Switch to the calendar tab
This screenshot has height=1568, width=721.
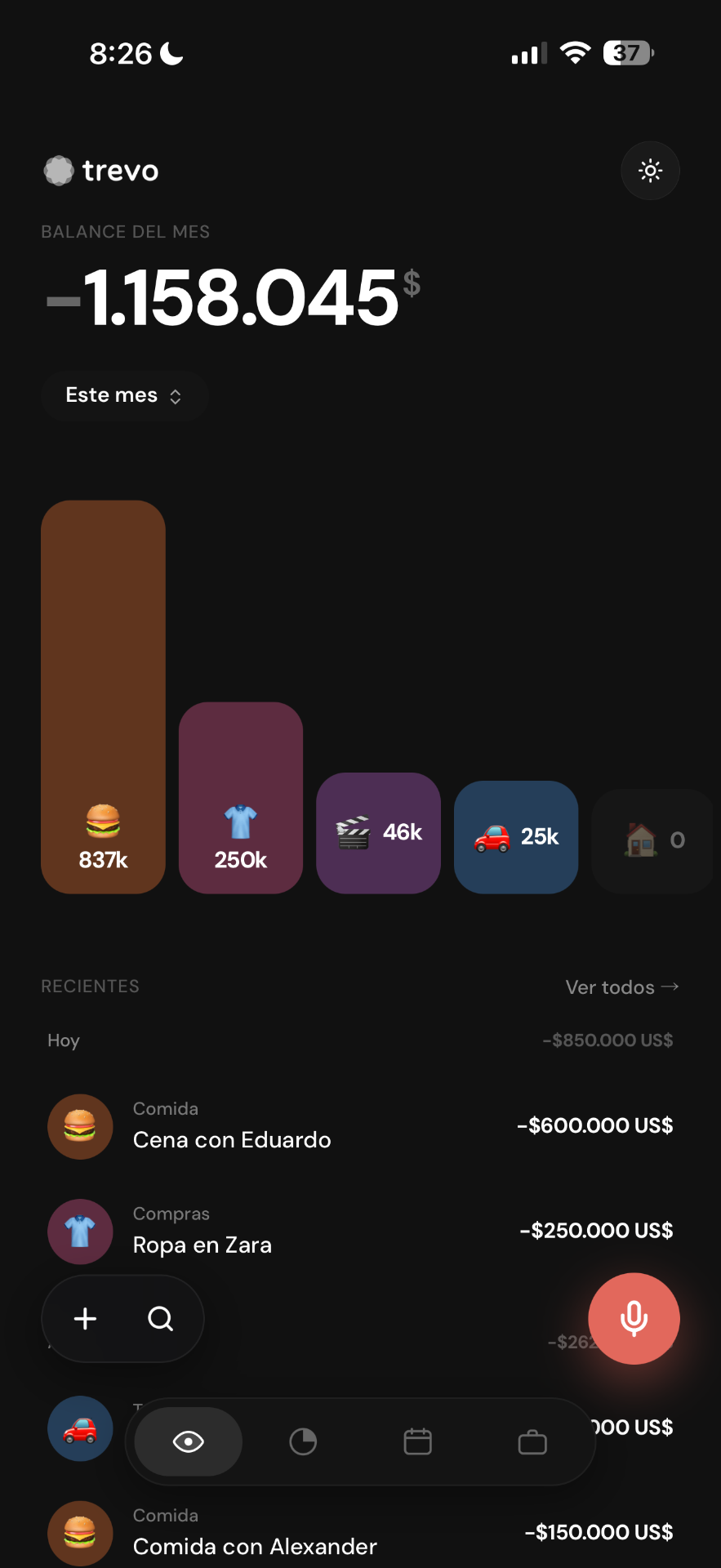pyautogui.click(x=417, y=1441)
